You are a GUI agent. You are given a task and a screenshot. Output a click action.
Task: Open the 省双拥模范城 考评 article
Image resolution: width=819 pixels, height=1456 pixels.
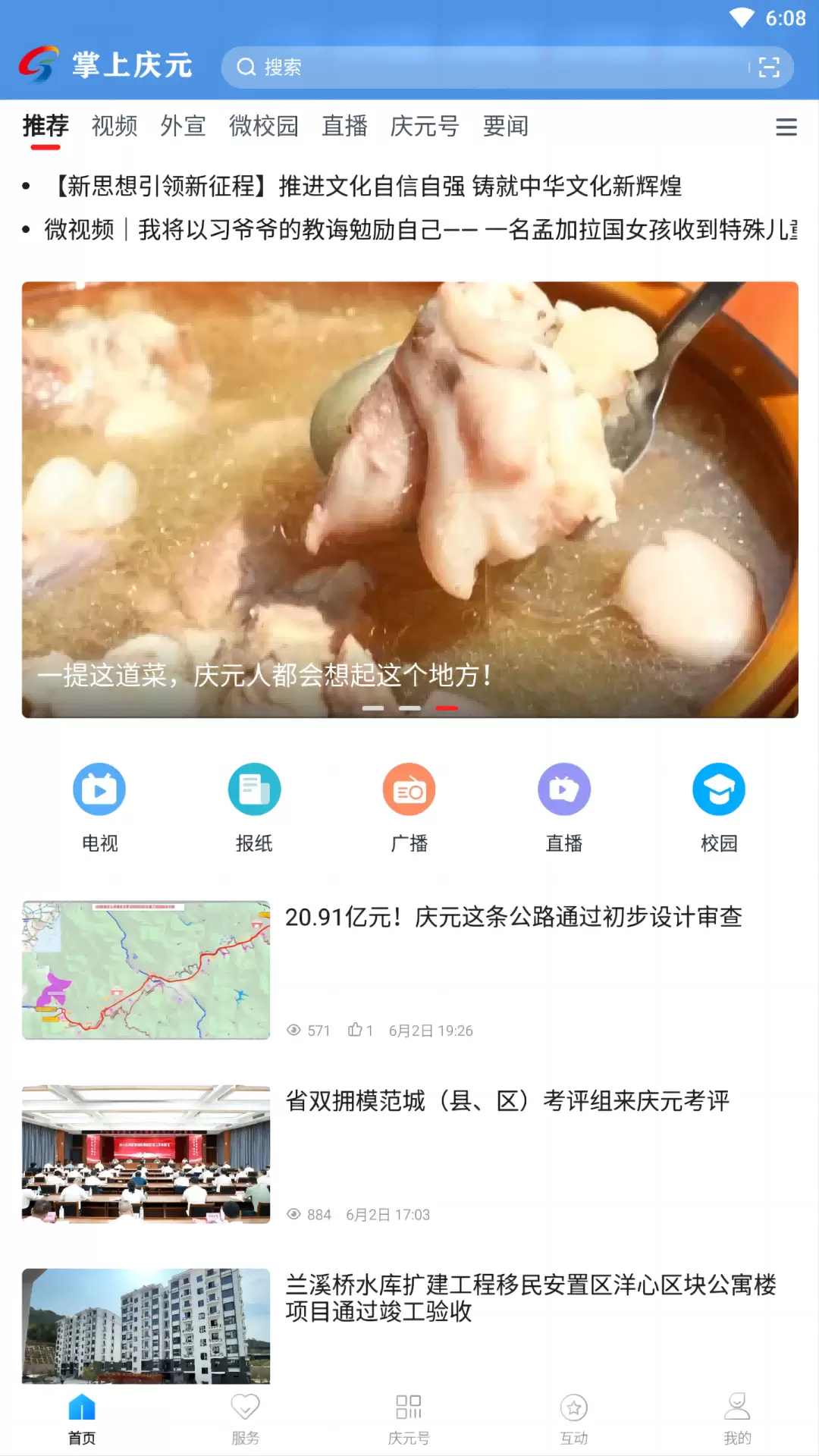[x=507, y=1101]
